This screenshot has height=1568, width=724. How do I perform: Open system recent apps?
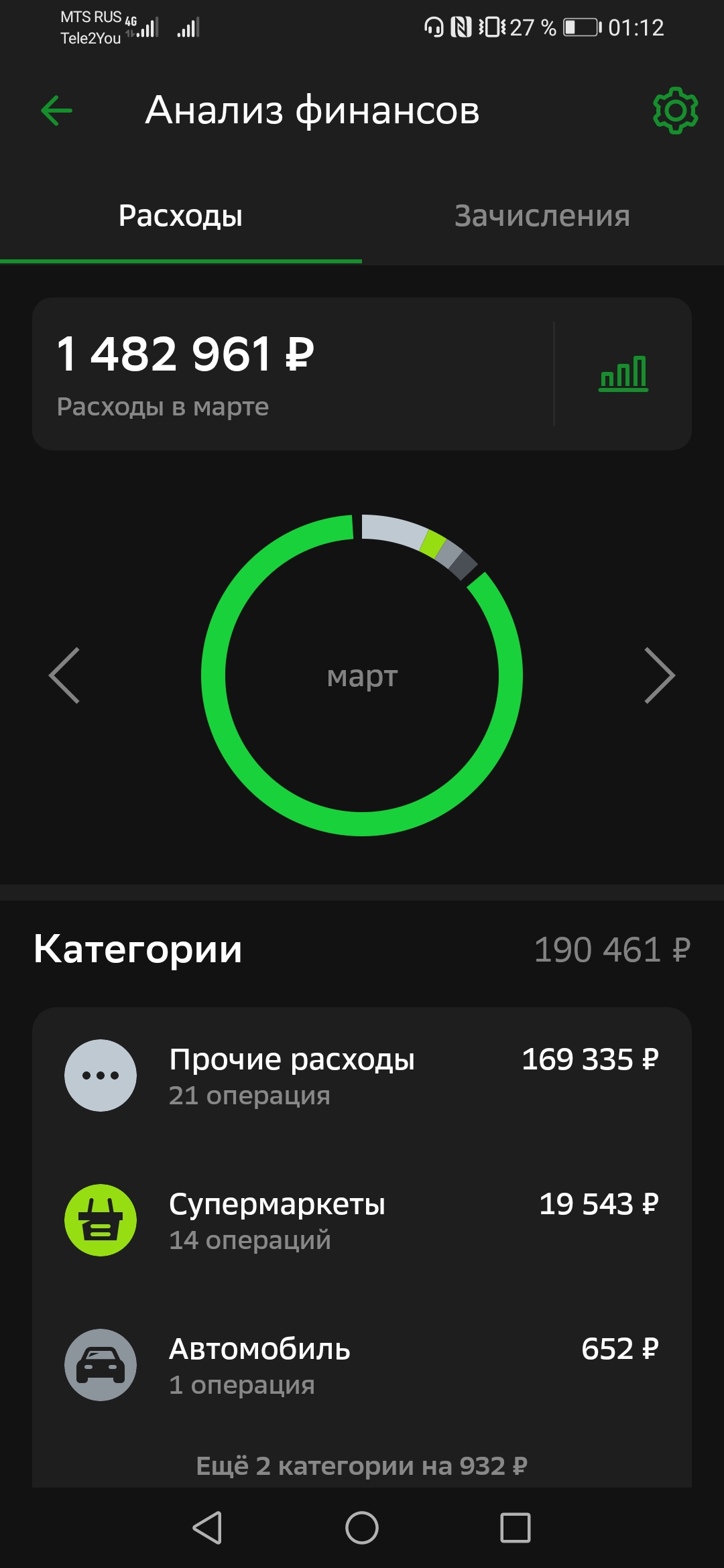click(516, 1528)
